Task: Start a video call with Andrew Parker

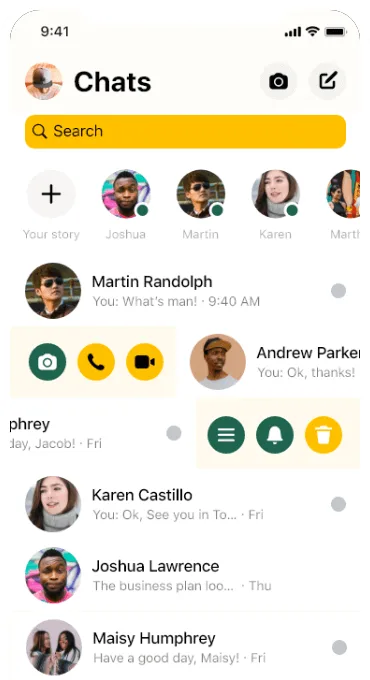Action: tap(144, 362)
